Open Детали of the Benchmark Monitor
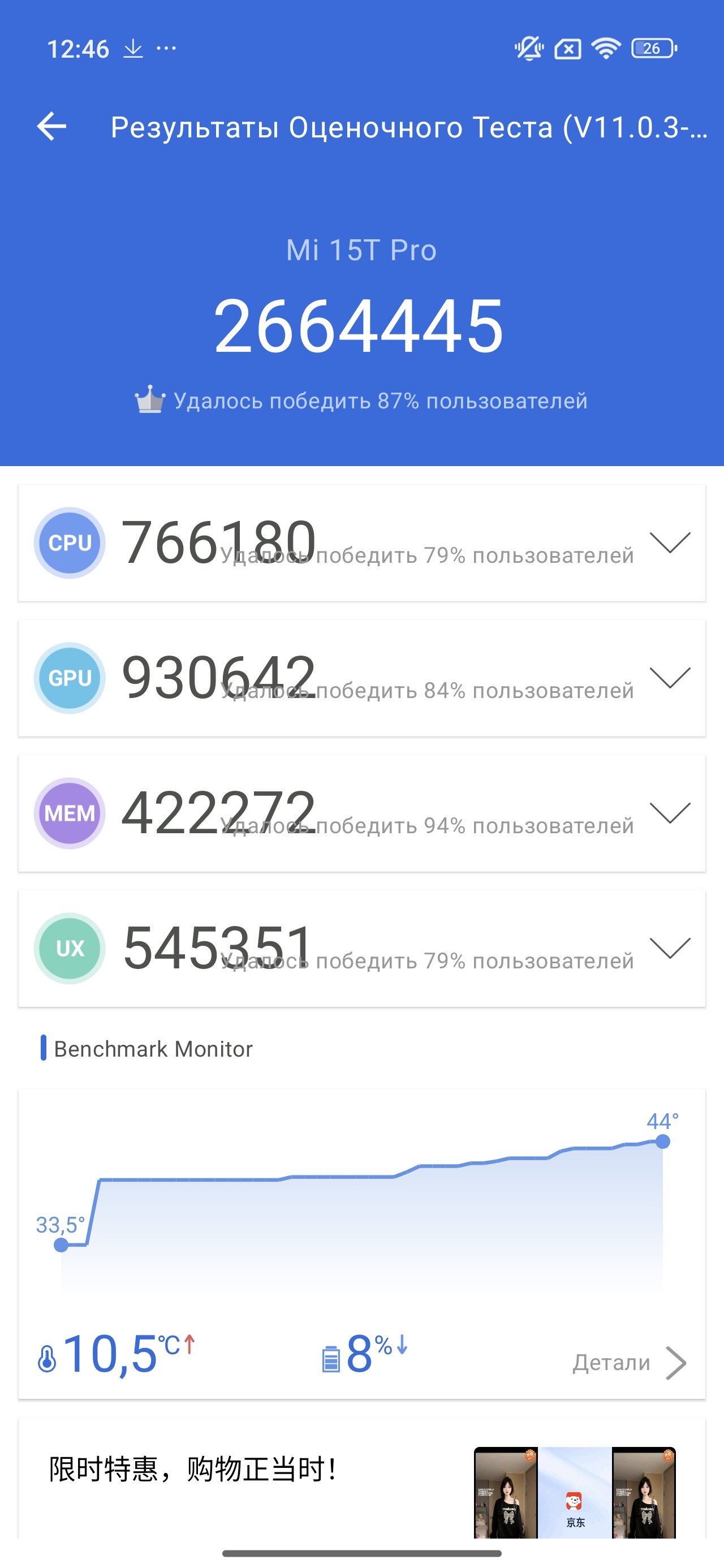Screen dimensions: 724x1568 pyautogui.click(x=629, y=1362)
